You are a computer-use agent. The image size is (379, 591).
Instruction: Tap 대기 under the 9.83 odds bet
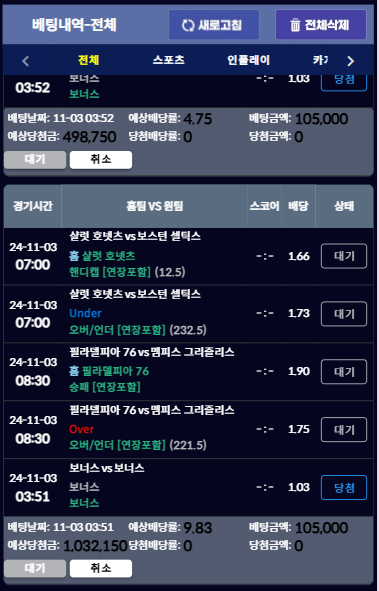(35, 568)
